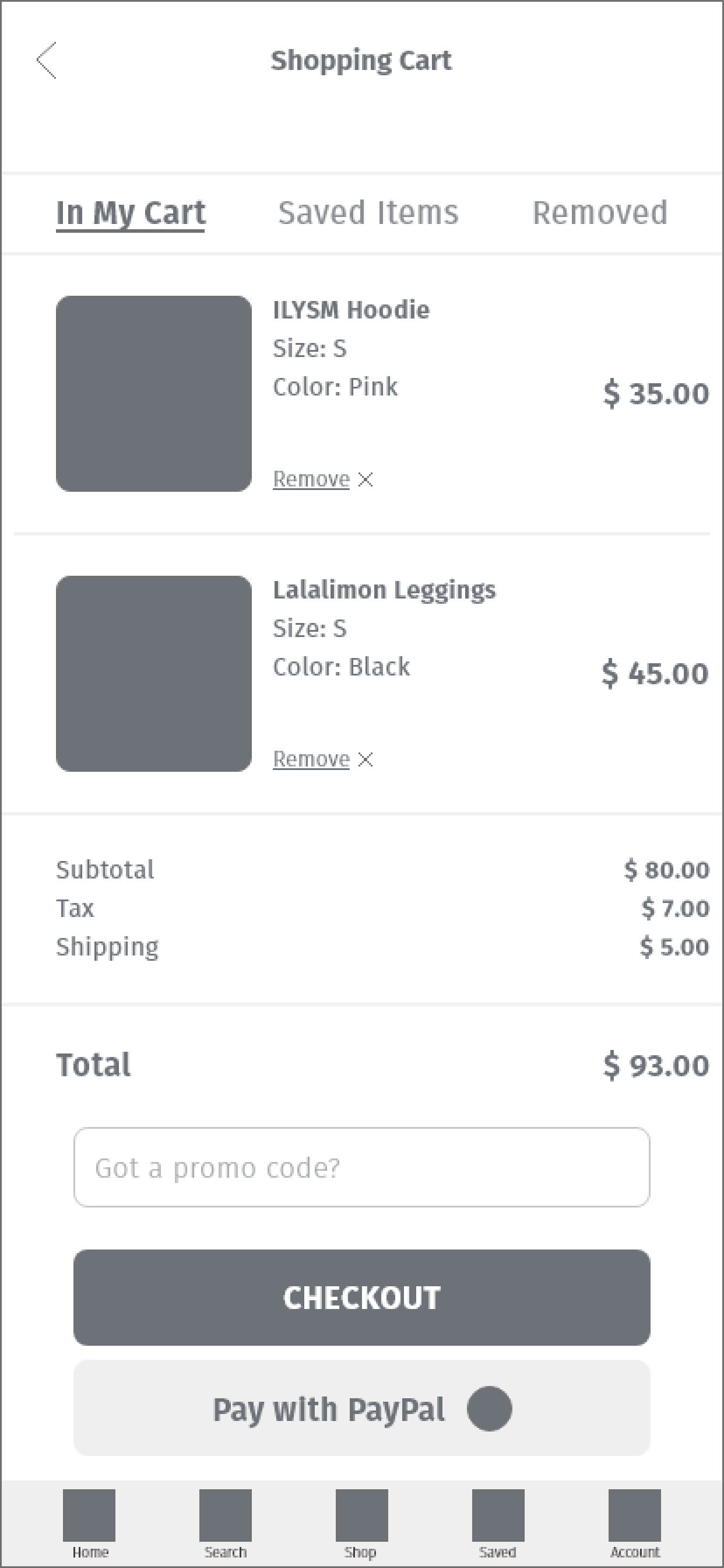Viewport: 724px width, 1568px height.
Task: Remove the ILYSM Hoodie from cart
Action: click(x=322, y=479)
